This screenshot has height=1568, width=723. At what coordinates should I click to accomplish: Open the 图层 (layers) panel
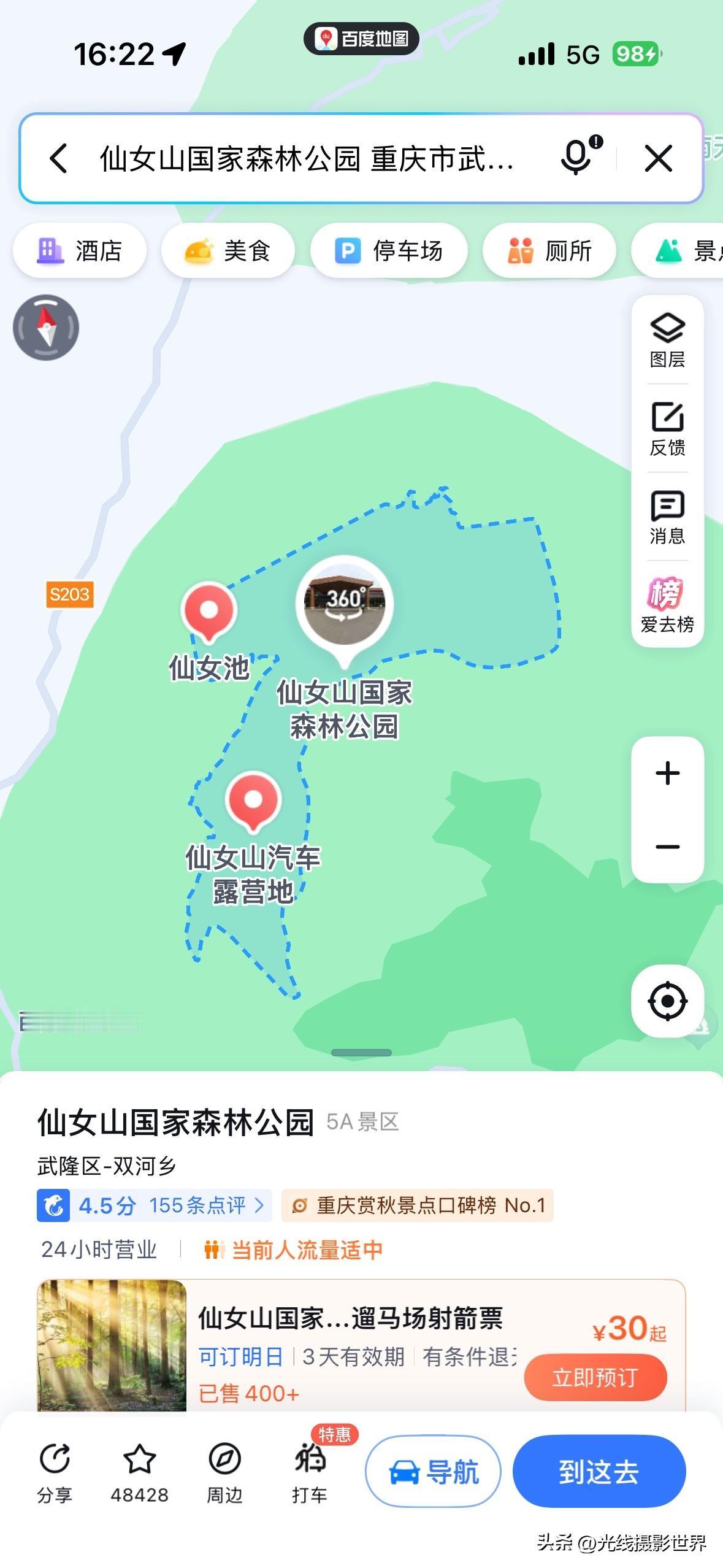point(668,339)
